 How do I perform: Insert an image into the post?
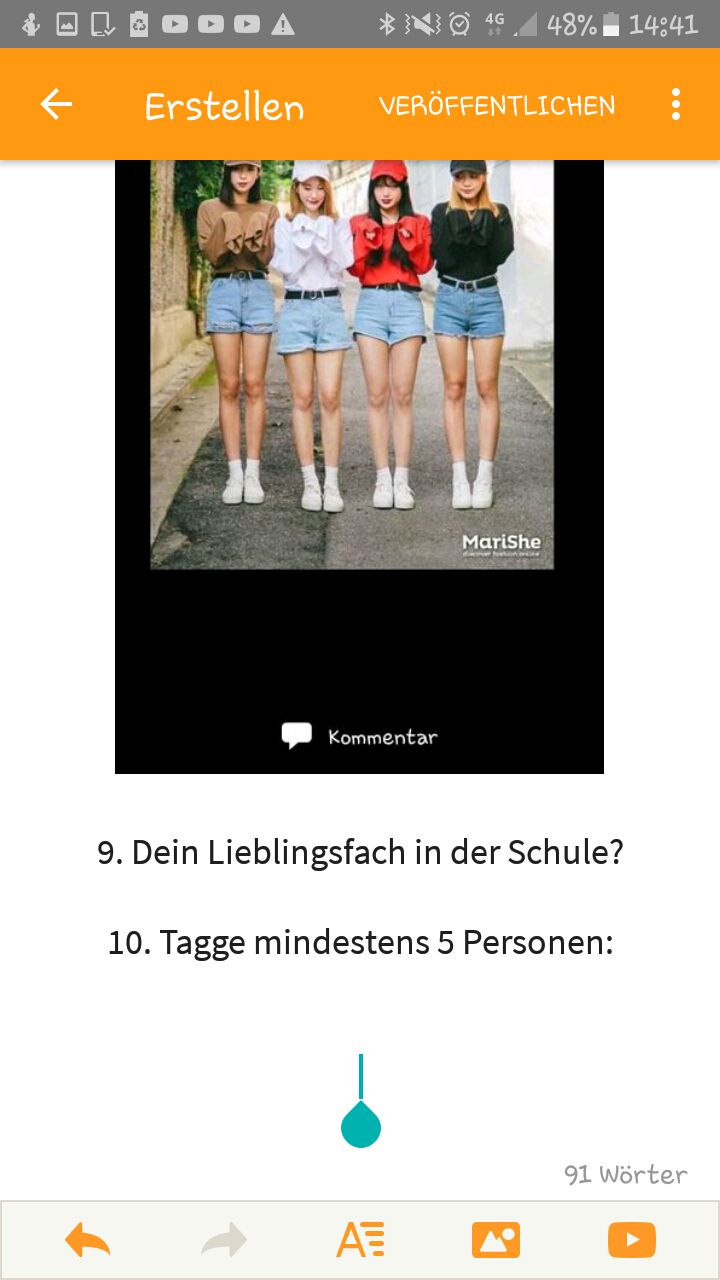[x=496, y=1241]
